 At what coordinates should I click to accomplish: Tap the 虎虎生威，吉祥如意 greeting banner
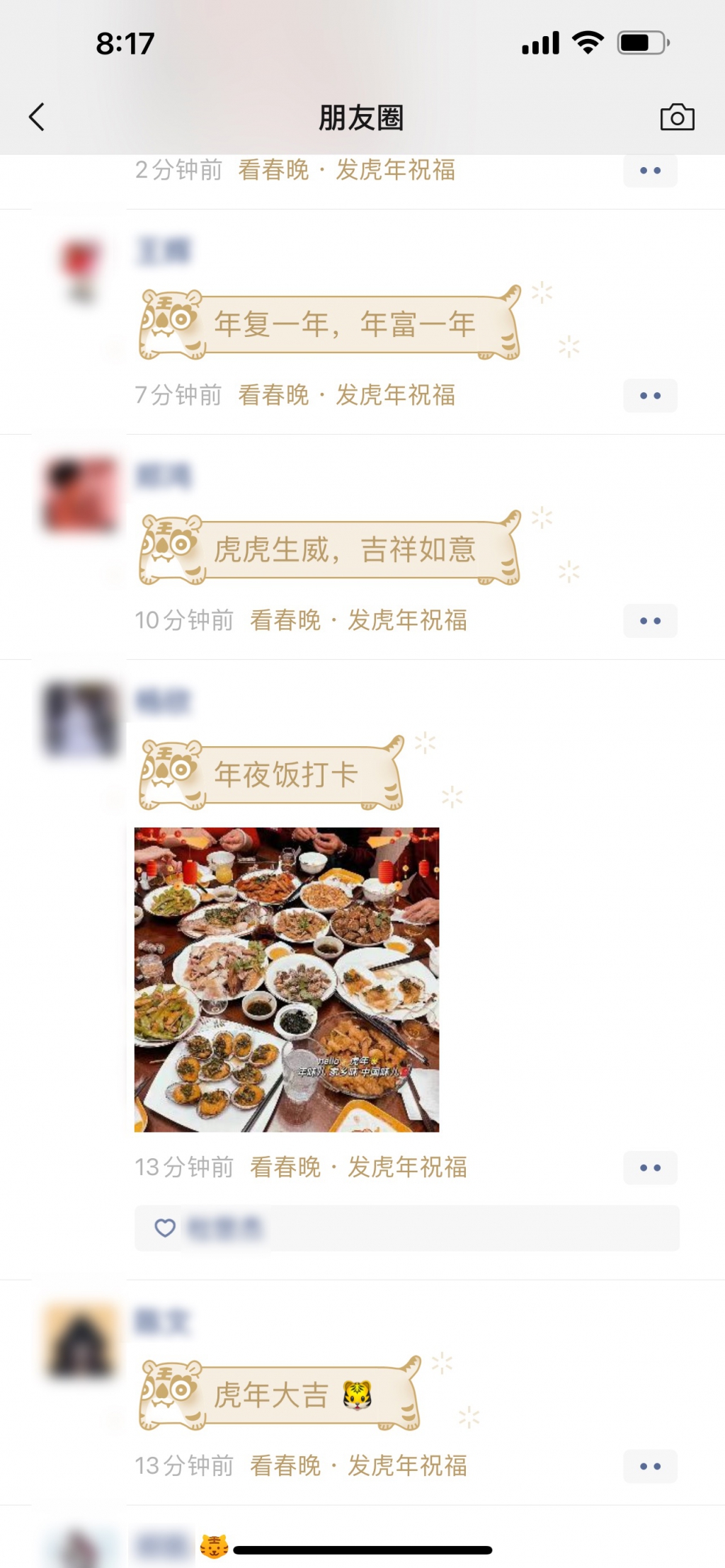[x=330, y=549]
